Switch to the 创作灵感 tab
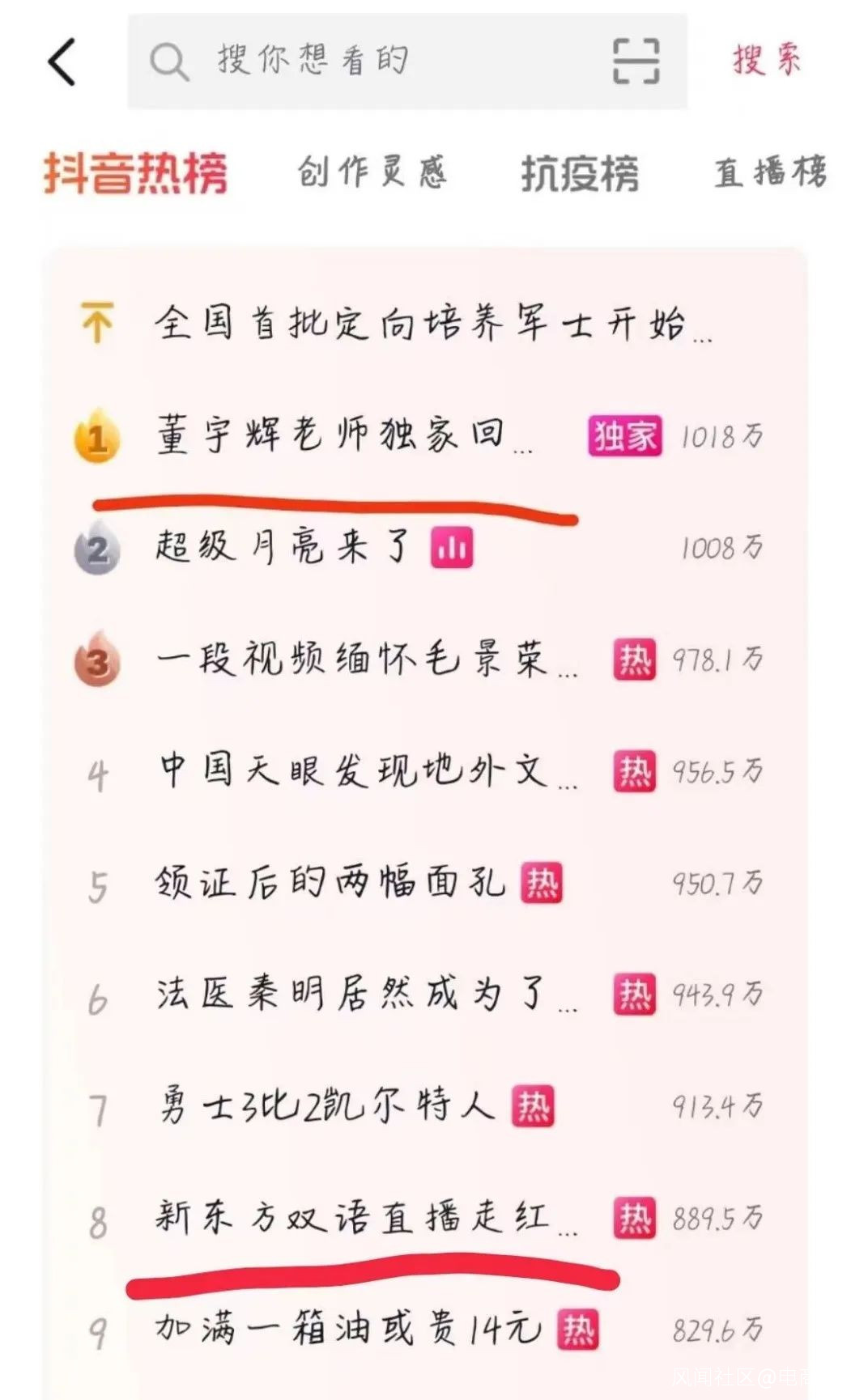Viewport: 851px width, 1400px height. (x=372, y=172)
